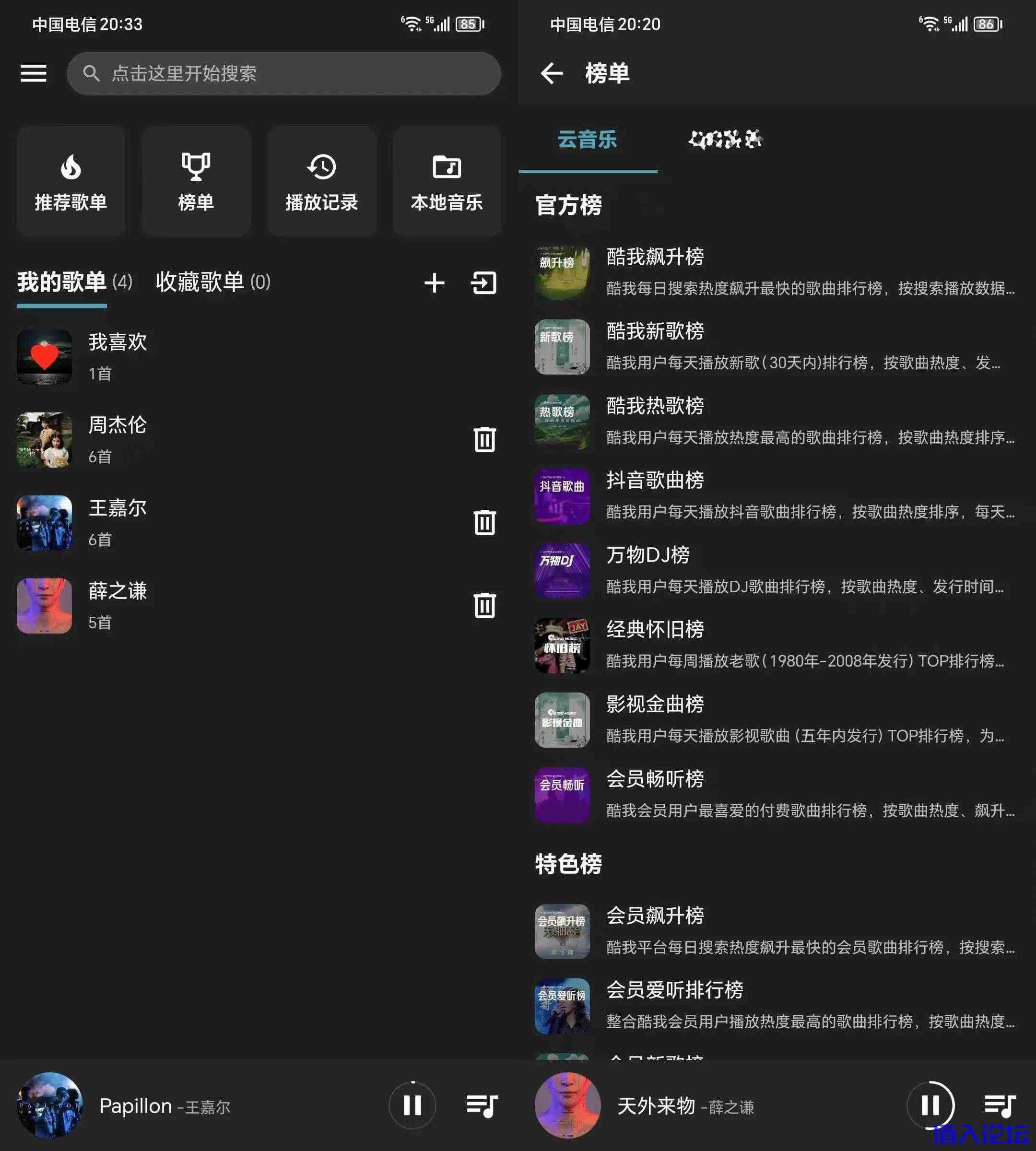
Task: Tap the search box to start searching
Action: click(283, 73)
